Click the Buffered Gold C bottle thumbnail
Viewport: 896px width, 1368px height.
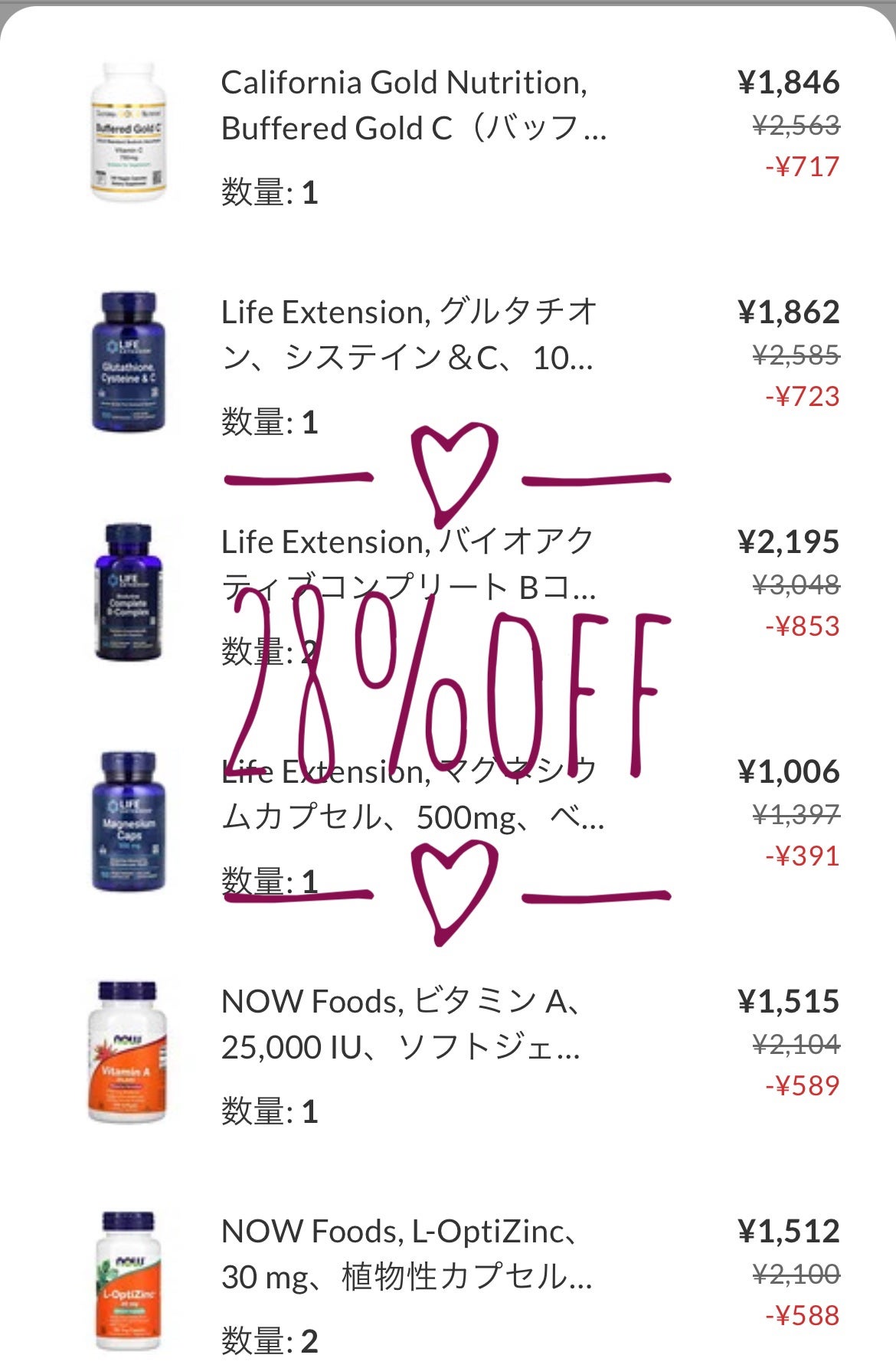pyautogui.click(x=129, y=130)
